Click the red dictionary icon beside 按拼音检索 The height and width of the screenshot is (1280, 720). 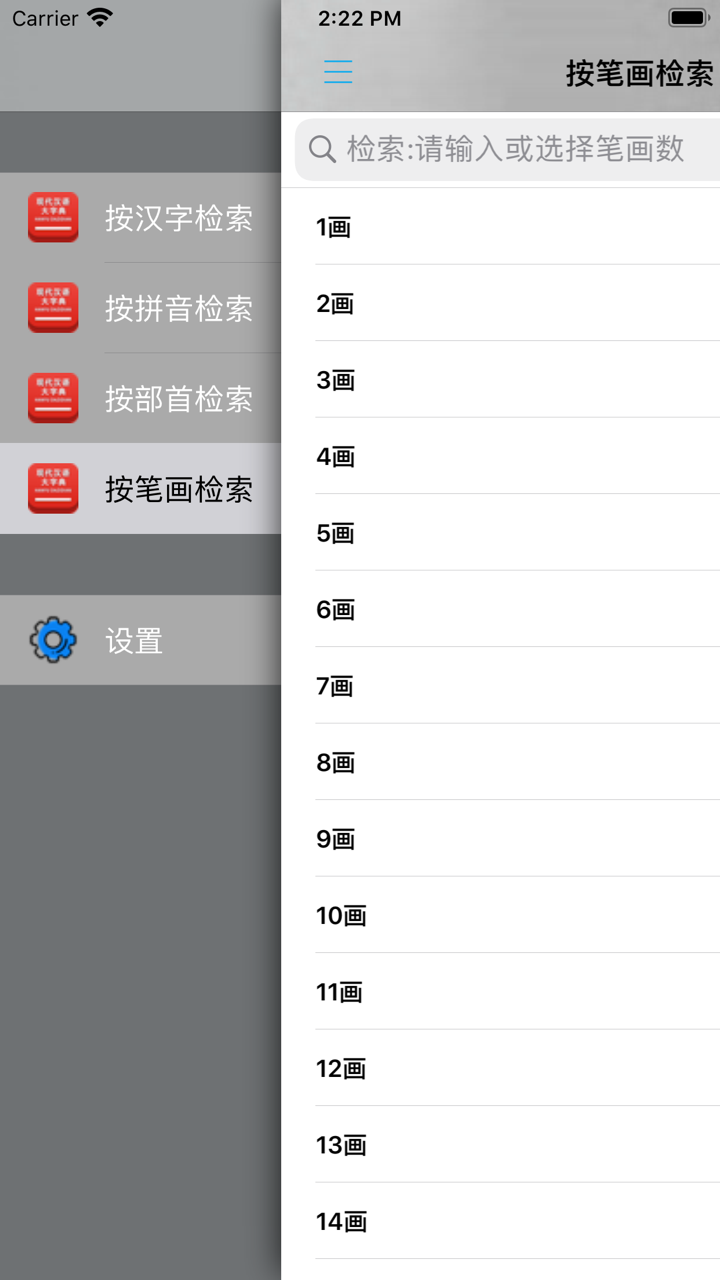tap(53, 308)
